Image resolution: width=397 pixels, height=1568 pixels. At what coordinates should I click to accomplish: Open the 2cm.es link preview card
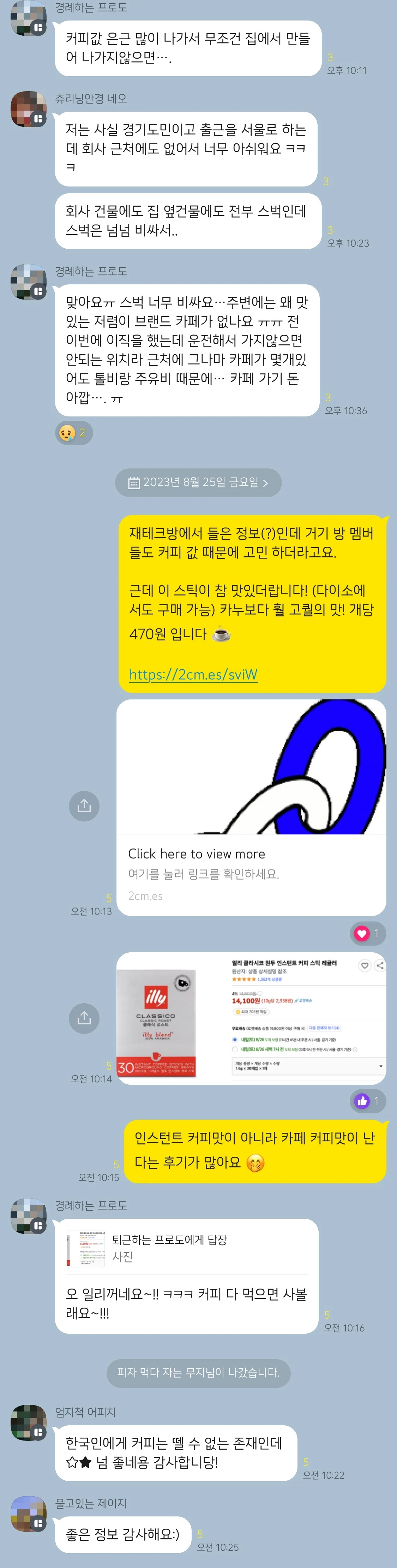click(x=251, y=806)
